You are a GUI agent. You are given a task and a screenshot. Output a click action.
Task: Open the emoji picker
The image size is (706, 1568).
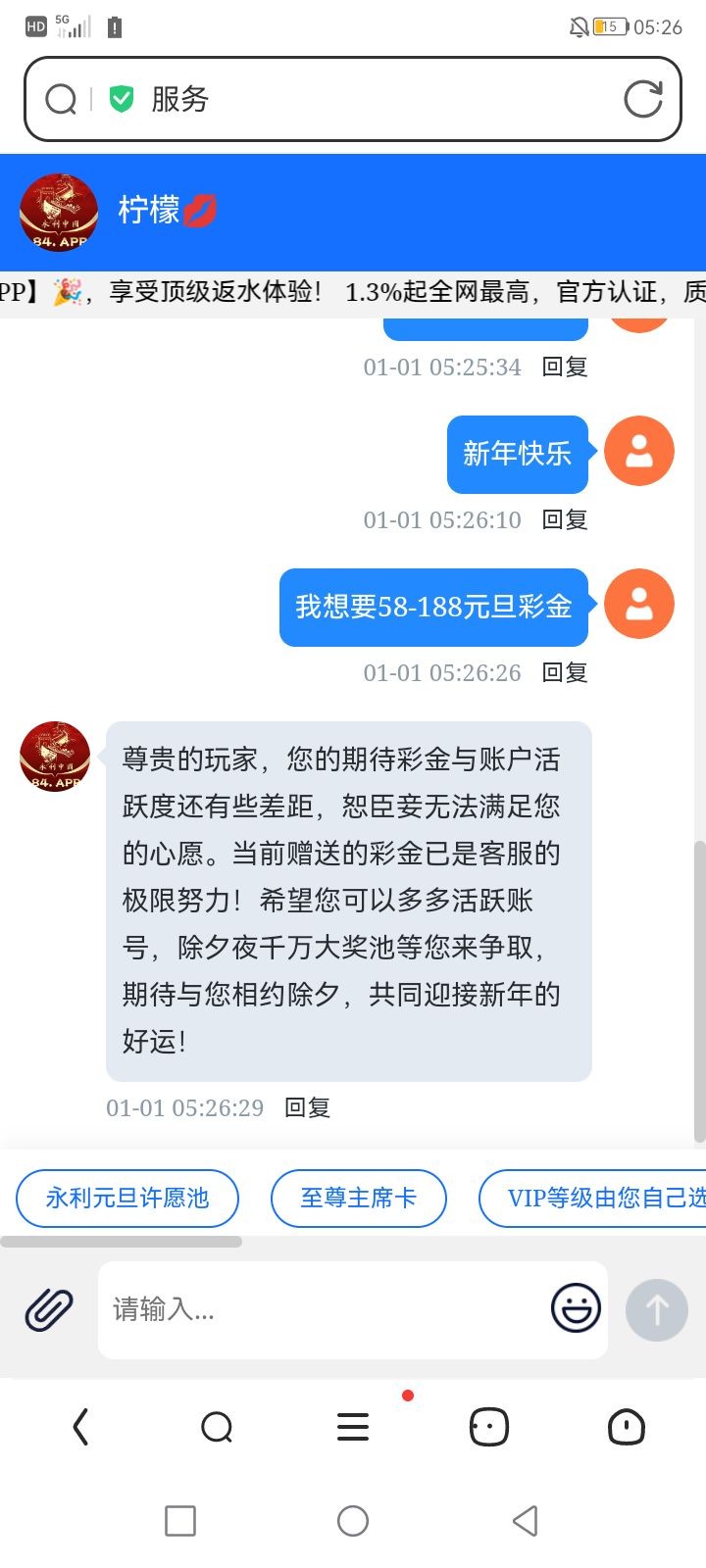coord(576,1308)
